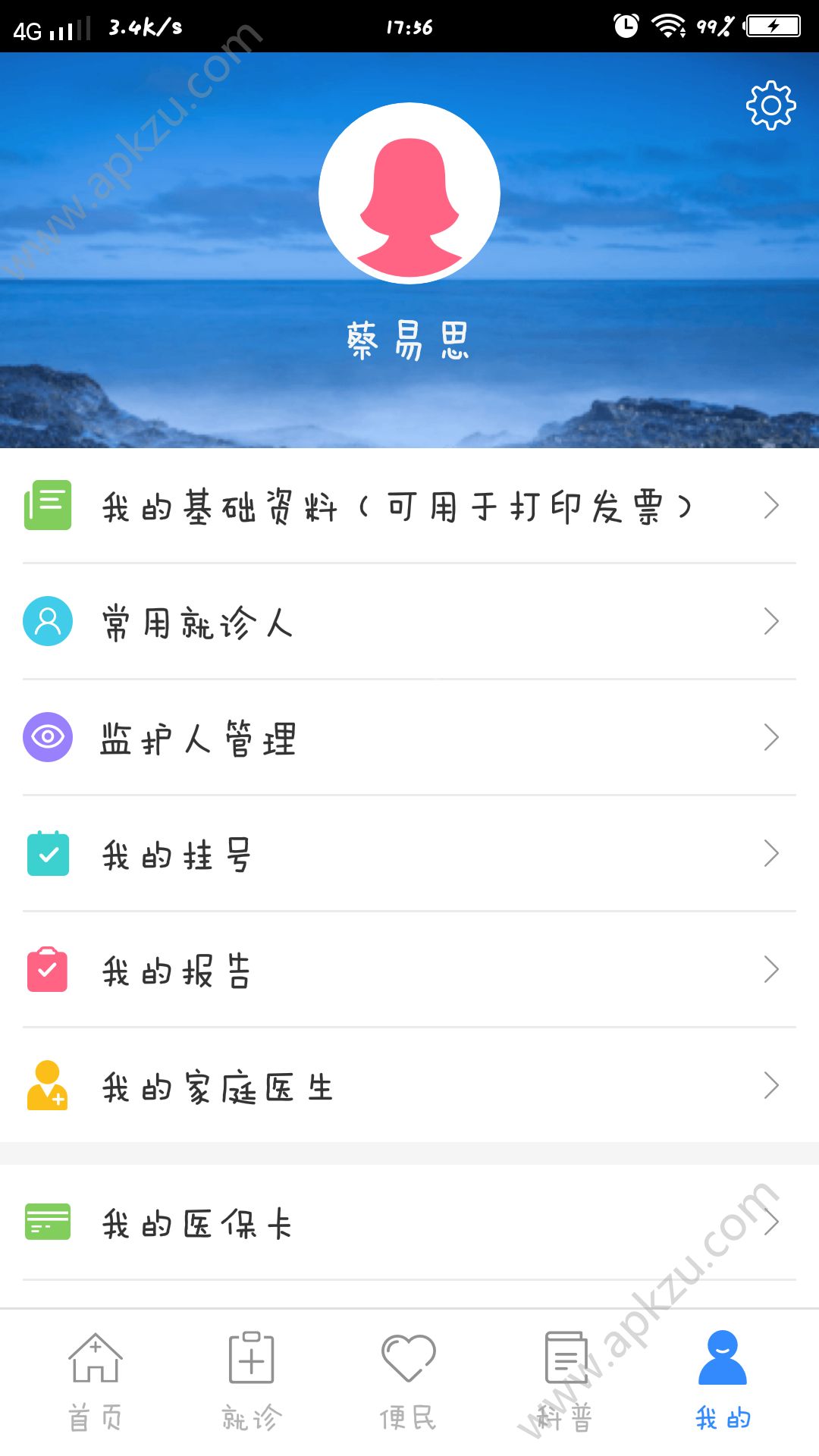Expand the 我的医保卡 entry chevron
The image size is (819, 1456).
[772, 1221]
